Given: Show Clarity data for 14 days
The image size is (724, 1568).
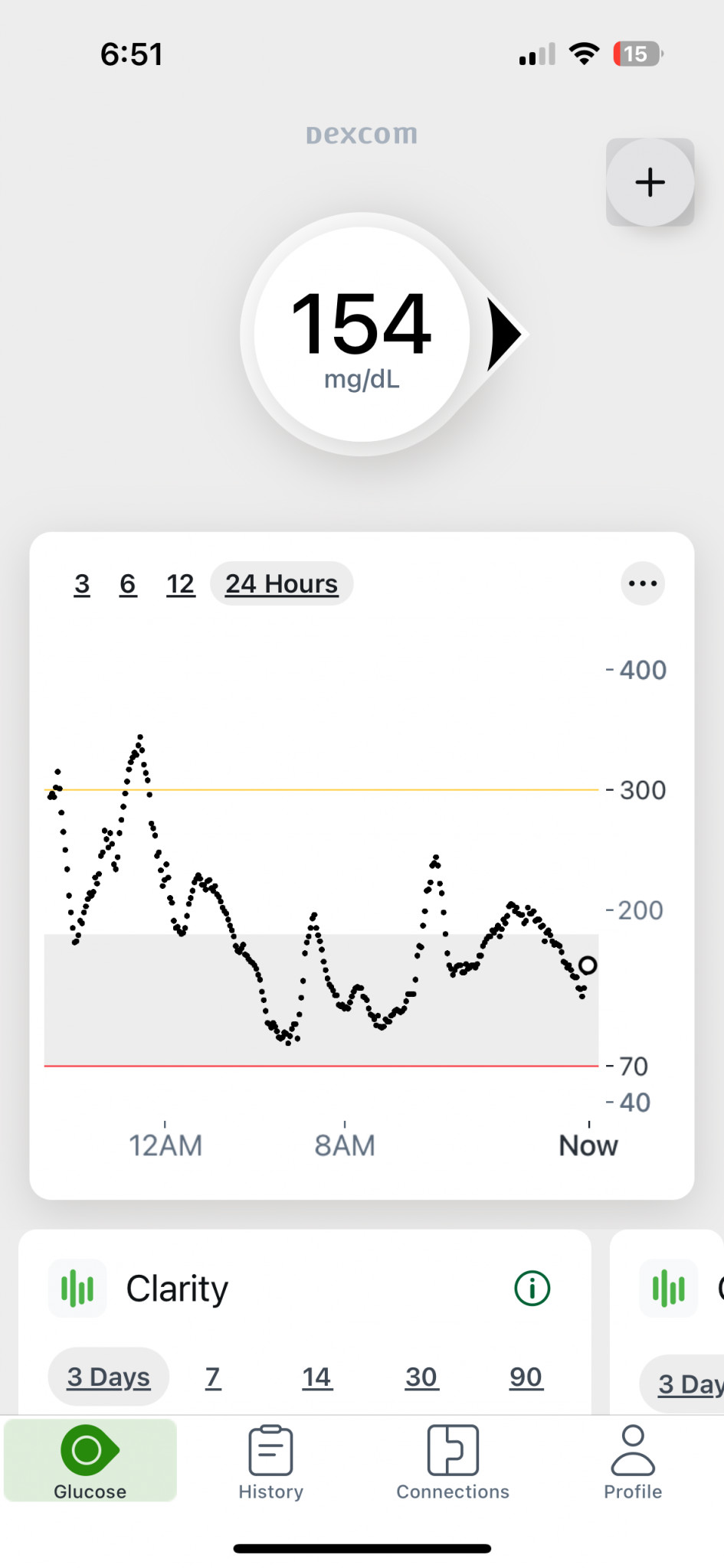Looking at the screenshot, I should coord(317,1377).
